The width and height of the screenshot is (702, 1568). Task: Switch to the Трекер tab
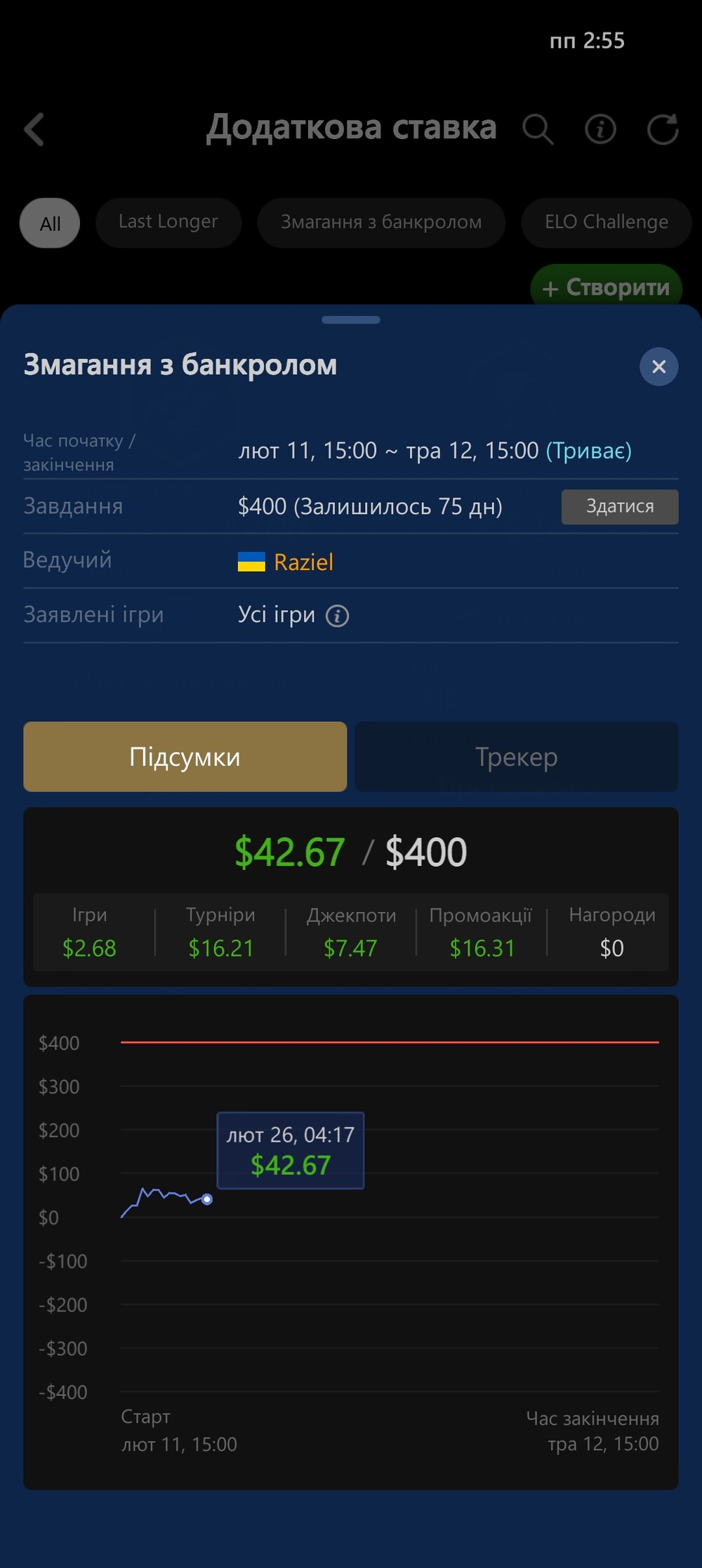(517, 756)
